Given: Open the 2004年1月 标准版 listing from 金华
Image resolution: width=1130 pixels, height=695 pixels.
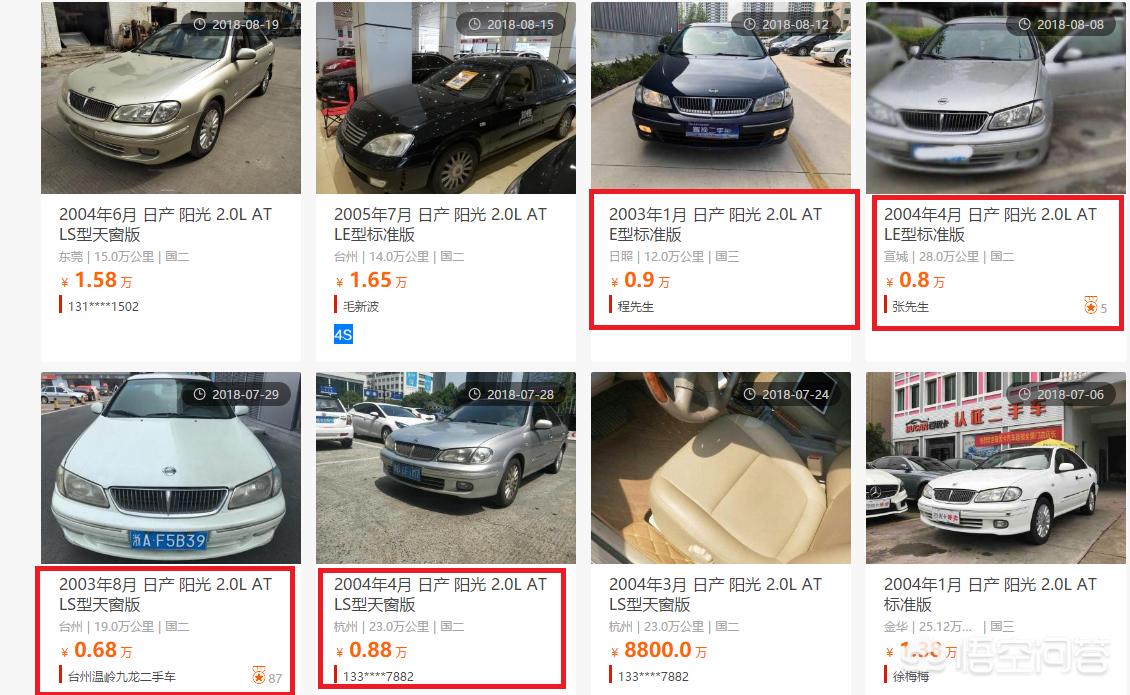Looking at the screenshot, I should tap(990, 594).
